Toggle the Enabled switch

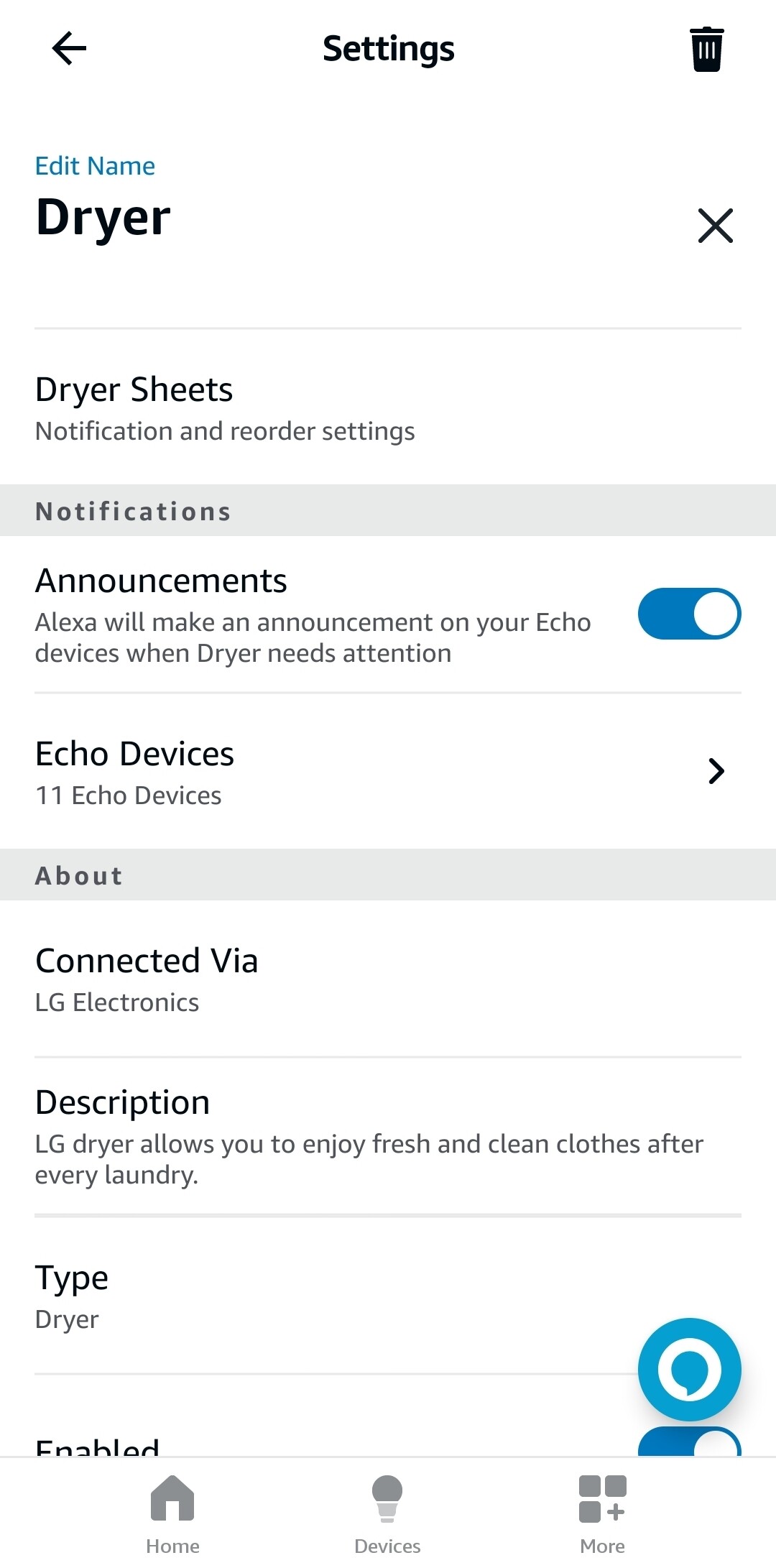pyautogui.click(x=689, y=1444)
